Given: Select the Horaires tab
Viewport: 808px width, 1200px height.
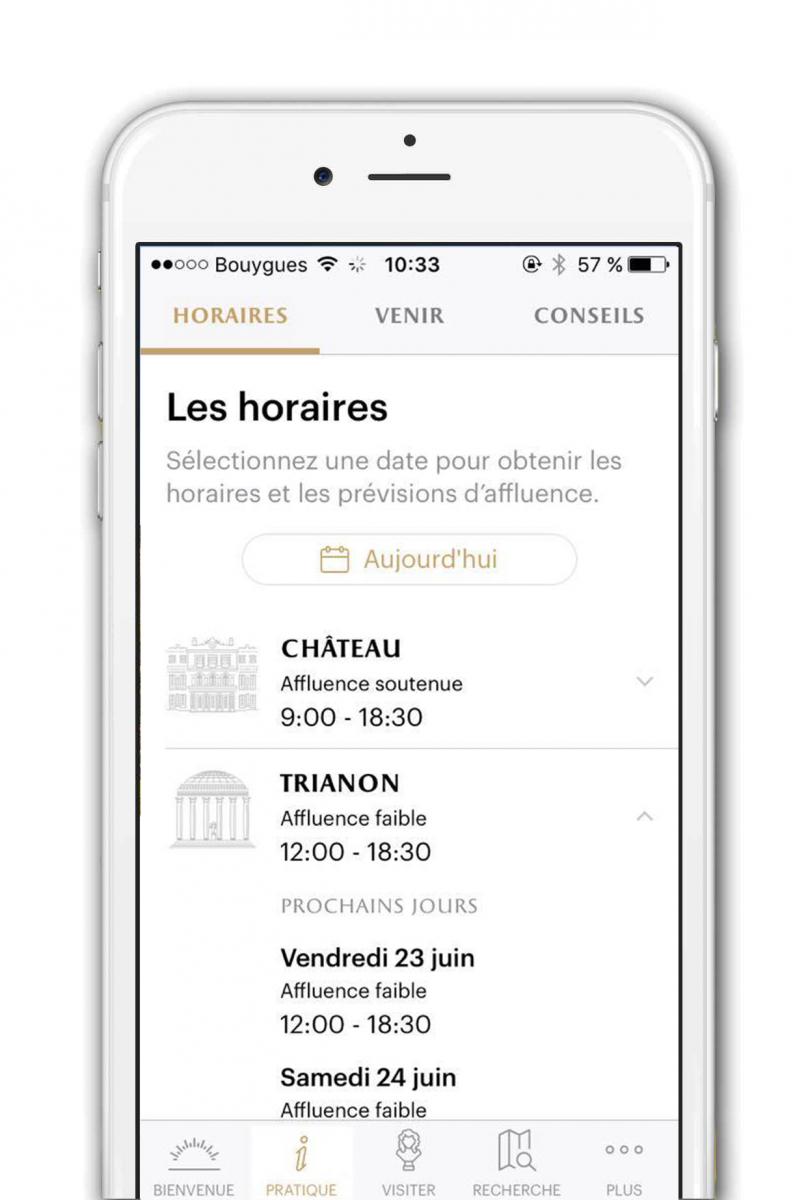Looking at the screenshot, I should coord(230,316).
